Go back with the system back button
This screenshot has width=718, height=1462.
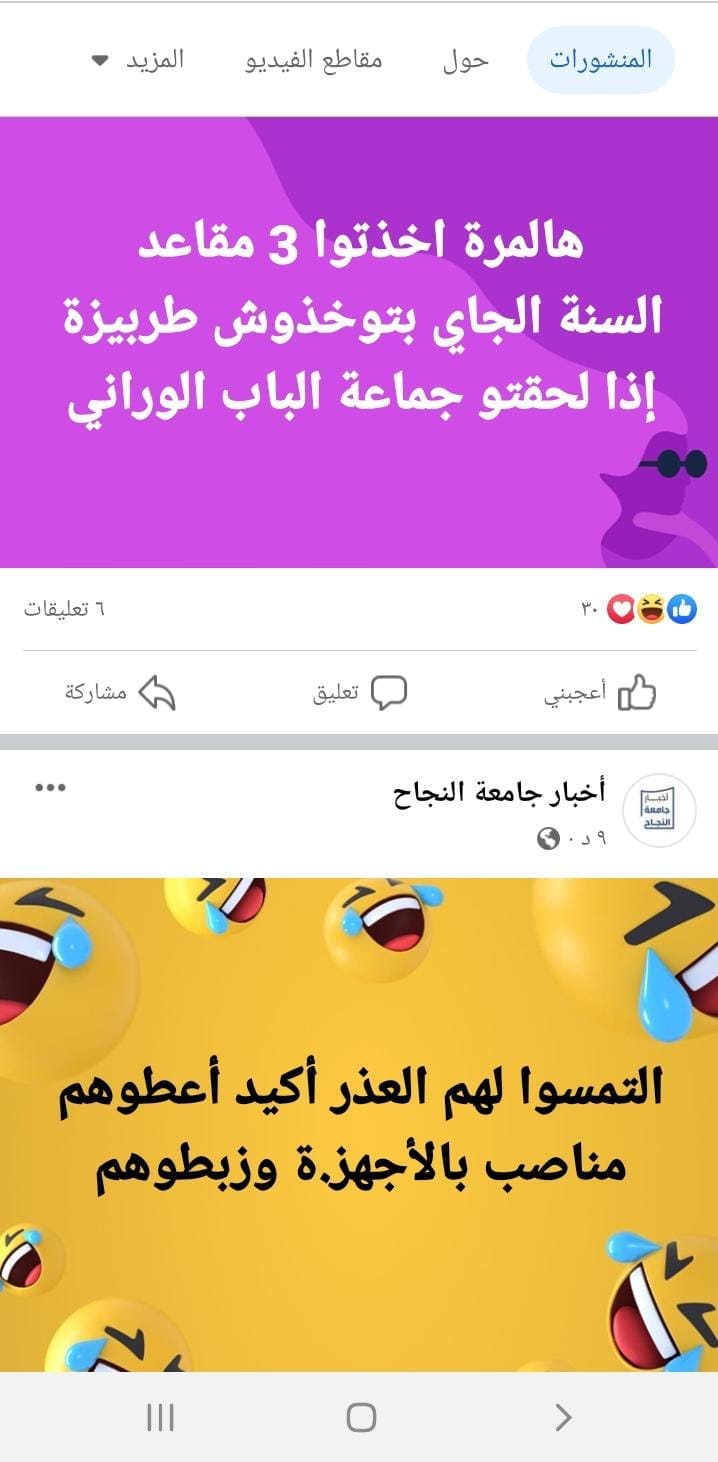click(563, 1417)
